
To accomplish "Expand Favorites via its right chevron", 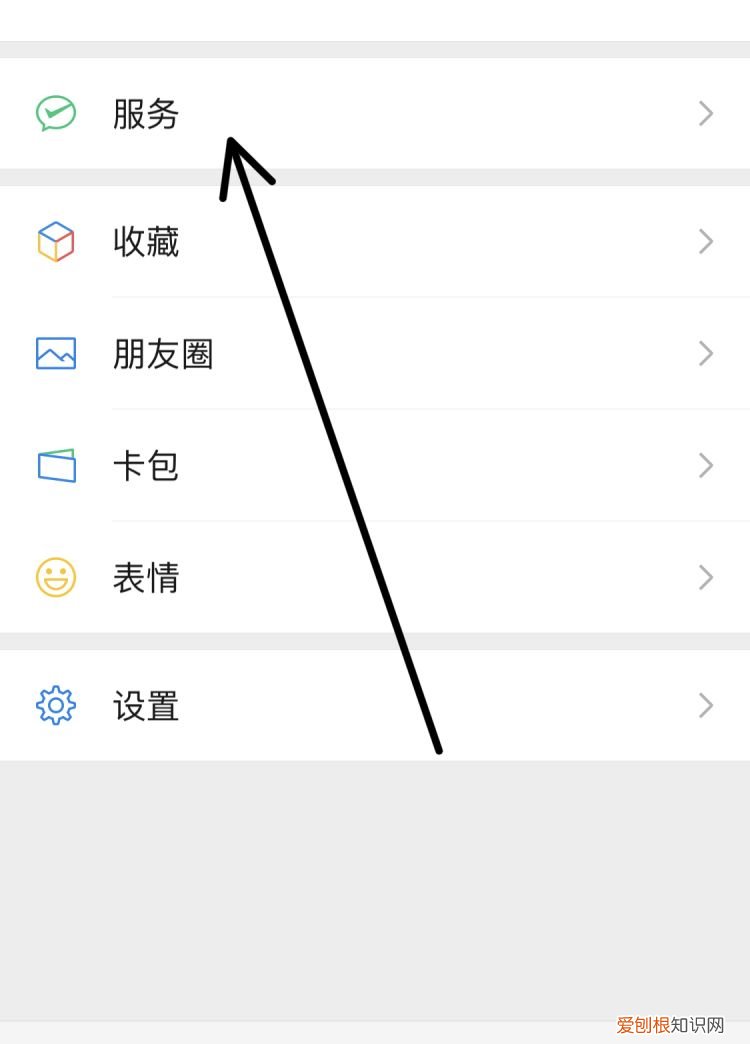I will (x=706, y=242).
